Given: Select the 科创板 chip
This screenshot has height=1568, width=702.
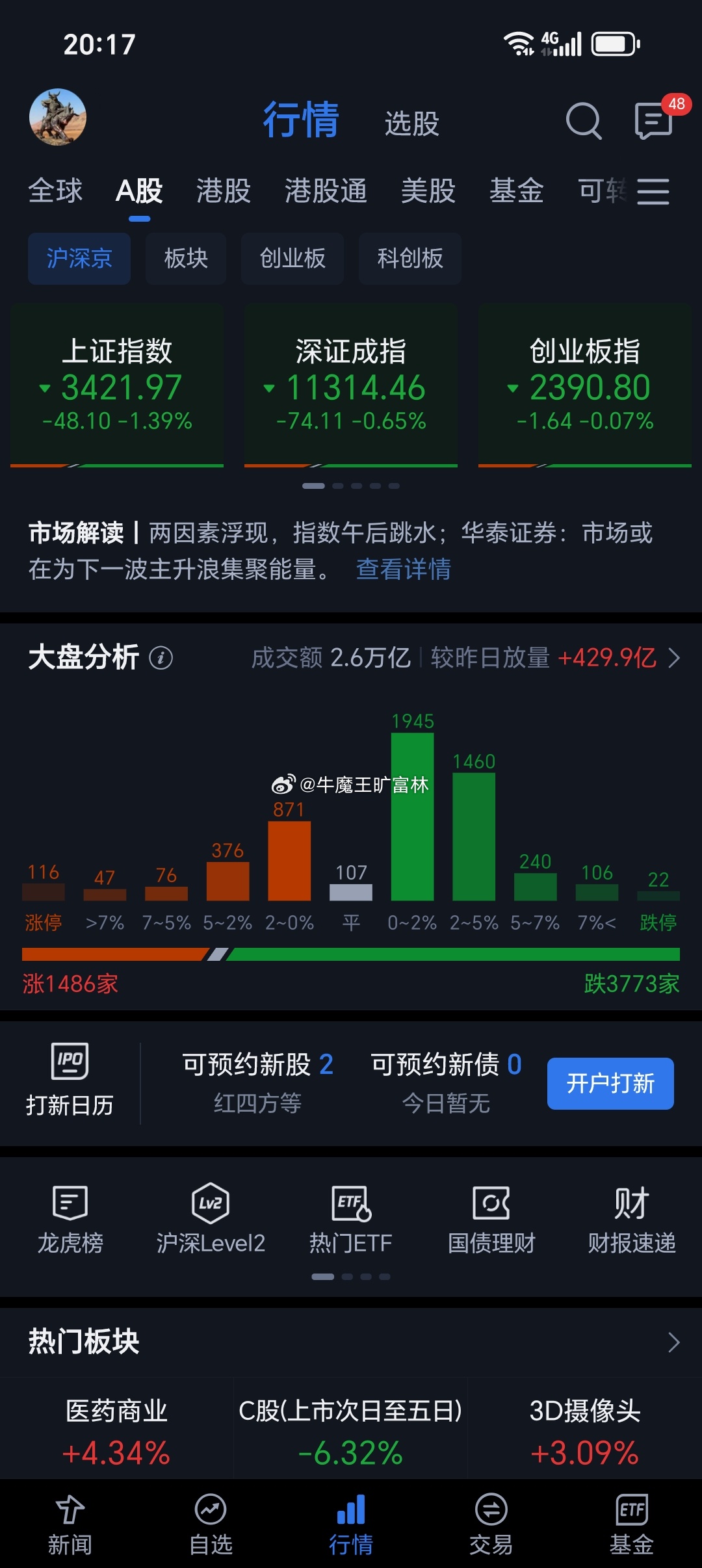Looking at the screenshot, I should pos(410,259).
